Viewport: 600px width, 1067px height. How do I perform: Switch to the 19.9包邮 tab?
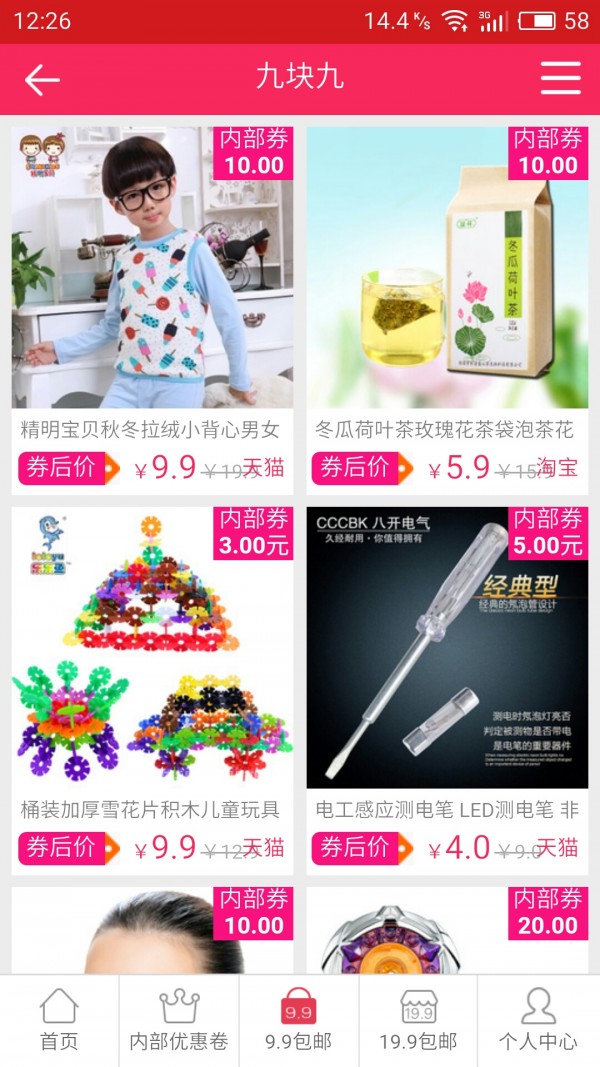point(418,1020)
